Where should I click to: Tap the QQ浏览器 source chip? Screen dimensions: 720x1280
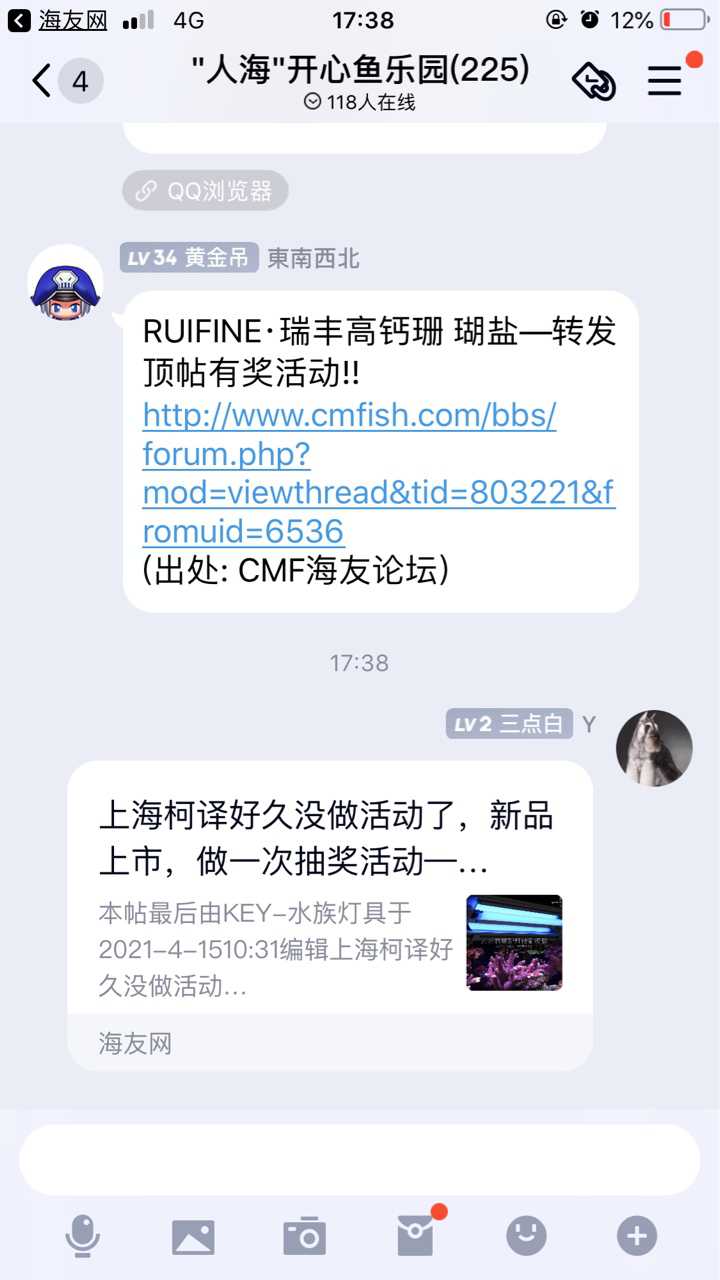click(206, 191)
